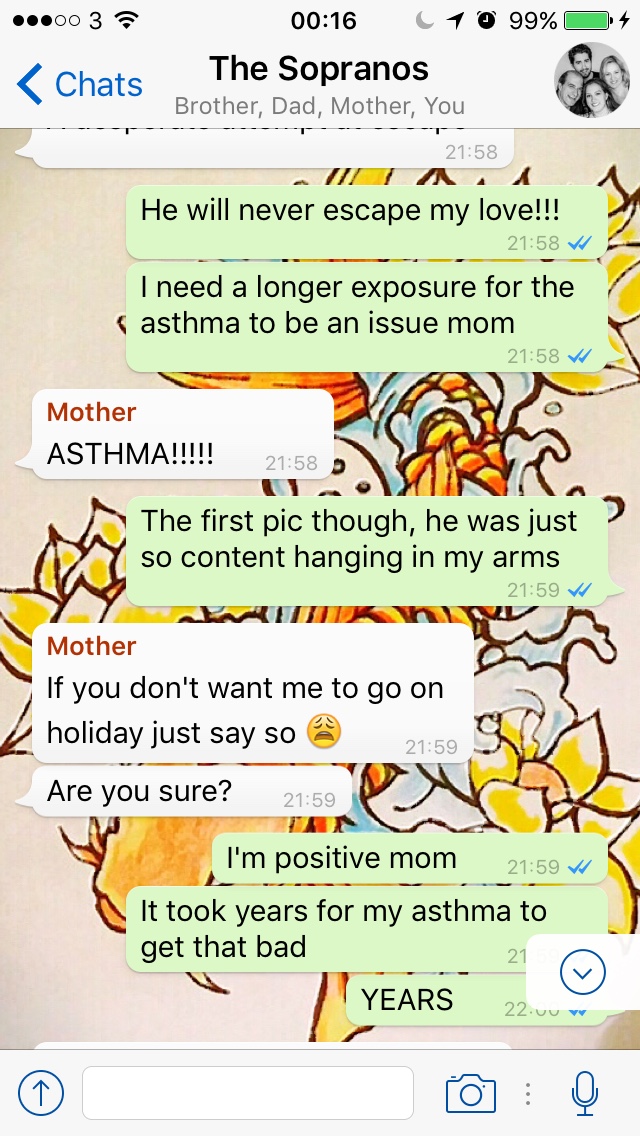Open The Sopranos group info
The height and width of the screenshot is (1136, 640).
tap(319, 83)
